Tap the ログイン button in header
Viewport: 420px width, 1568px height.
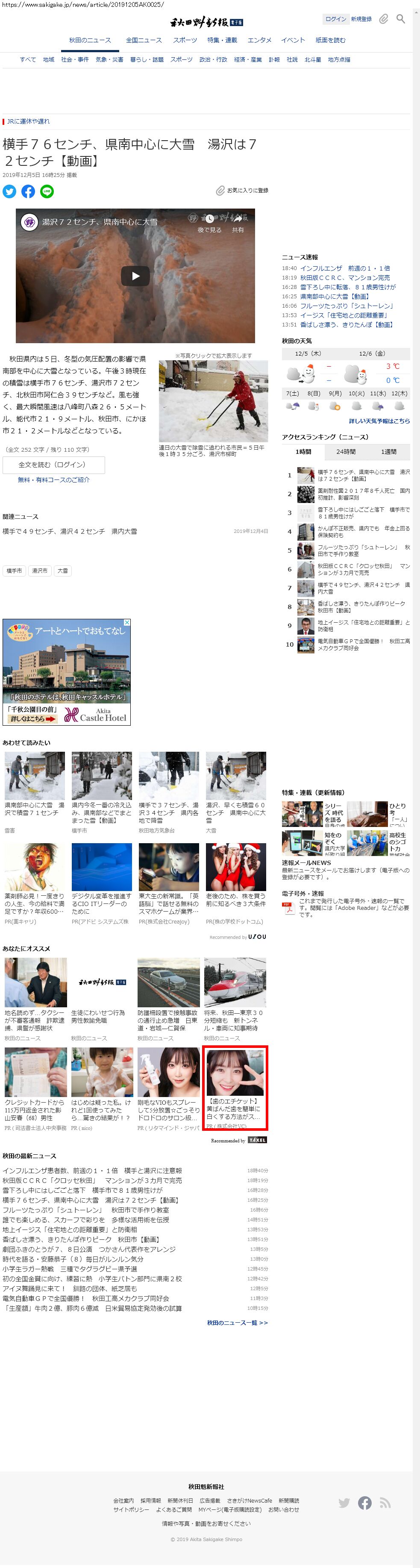pos(335,19)
